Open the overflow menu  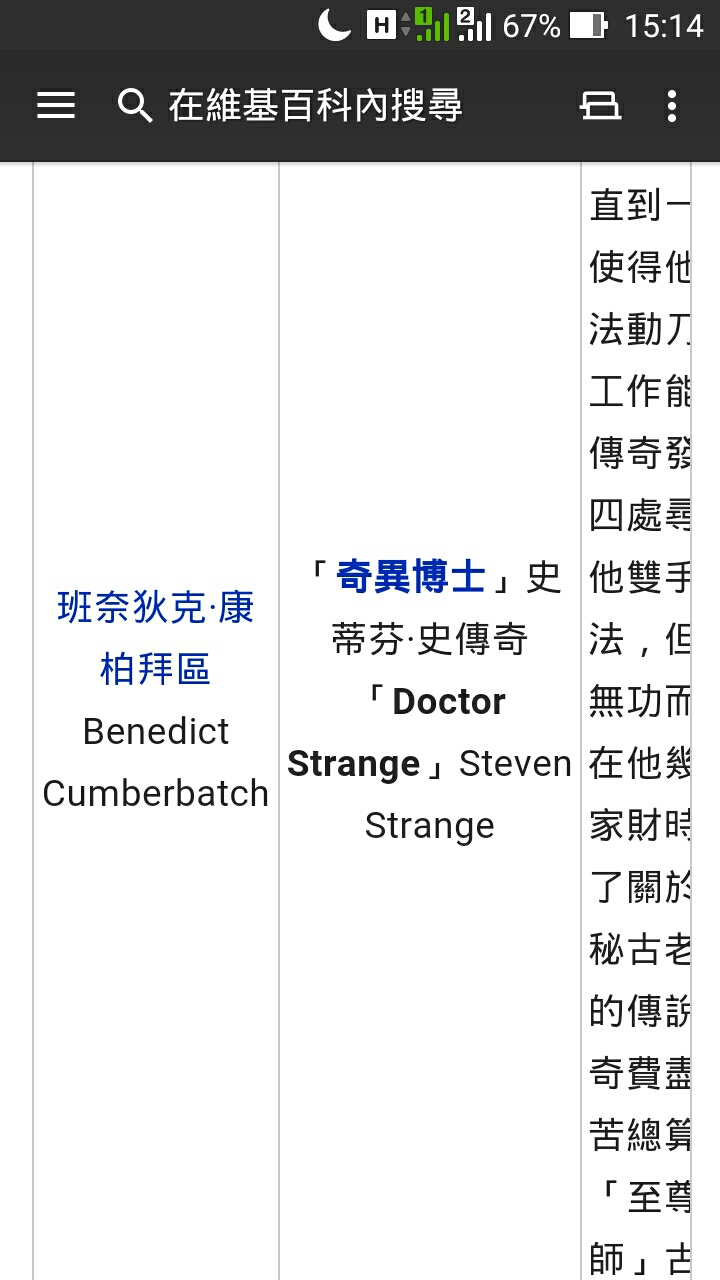pyautogui.click(x=672, y=105)
